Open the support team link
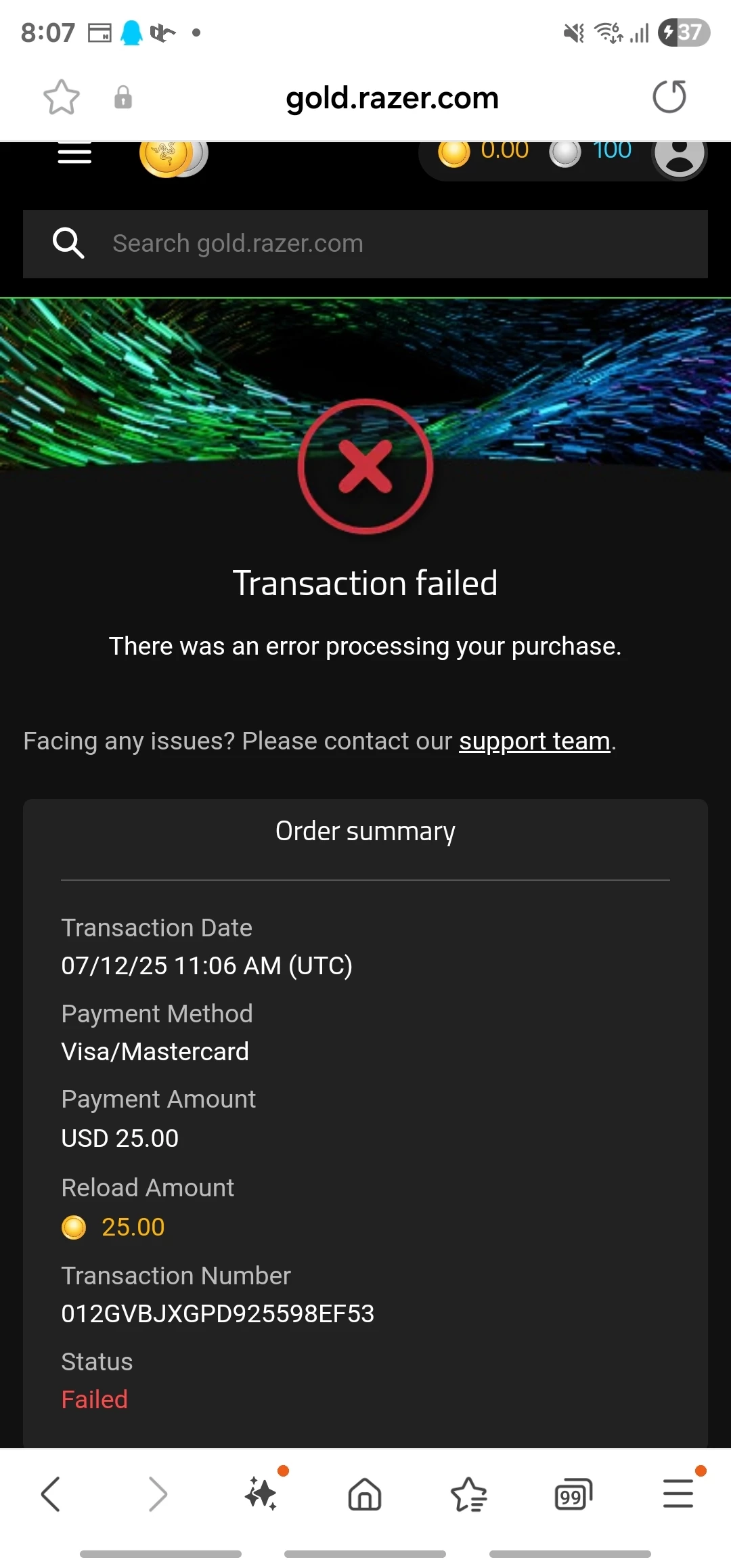Image resolution: width=731 pixels, height=1568 pixels. click(534, 741)
